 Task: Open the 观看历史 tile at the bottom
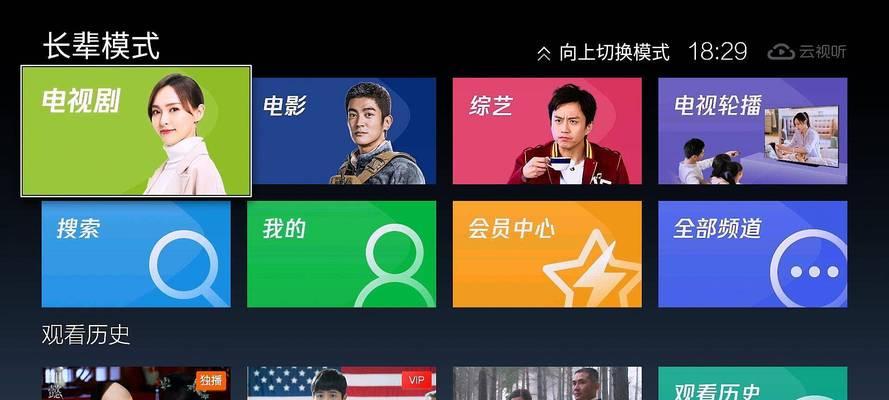[752, 385]
